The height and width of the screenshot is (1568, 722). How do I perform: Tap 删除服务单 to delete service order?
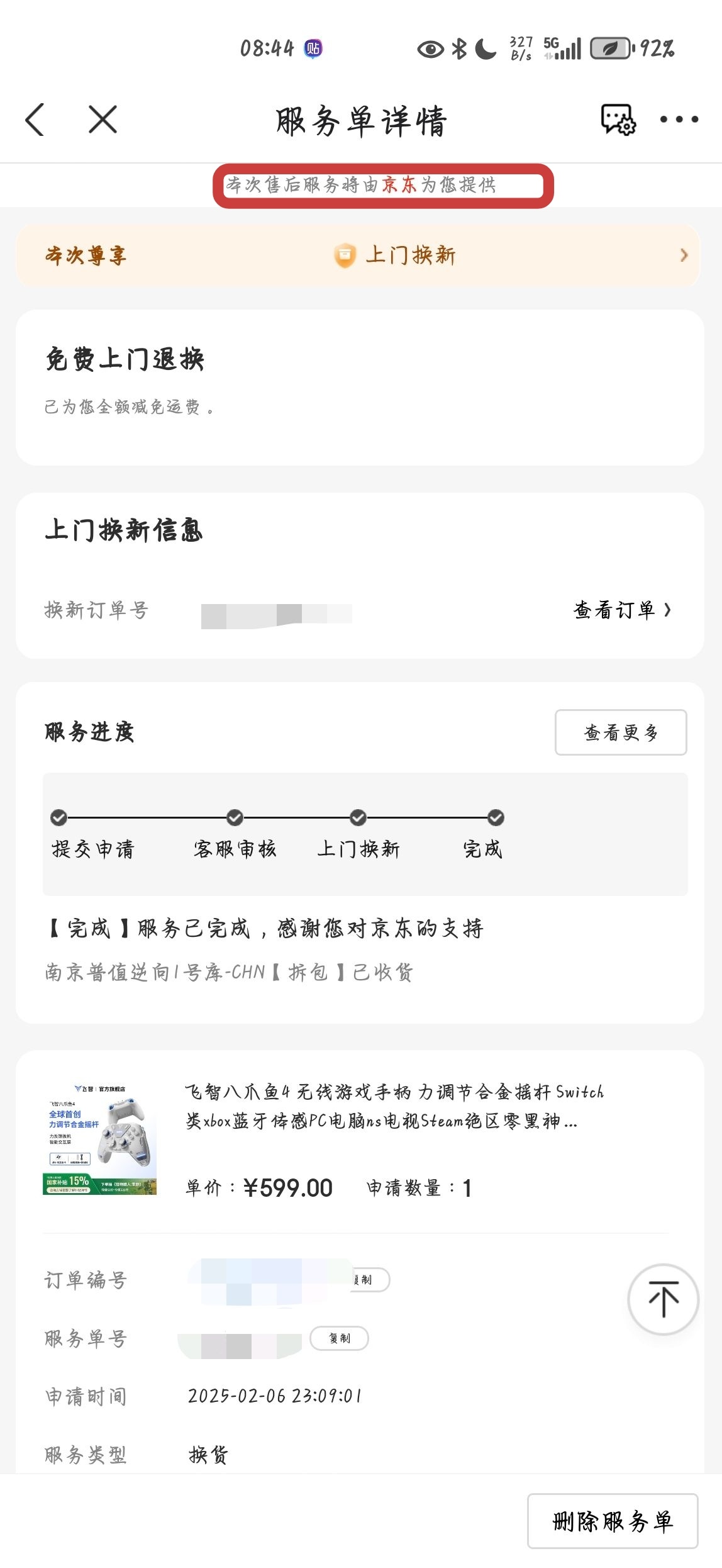(612, 1521)
